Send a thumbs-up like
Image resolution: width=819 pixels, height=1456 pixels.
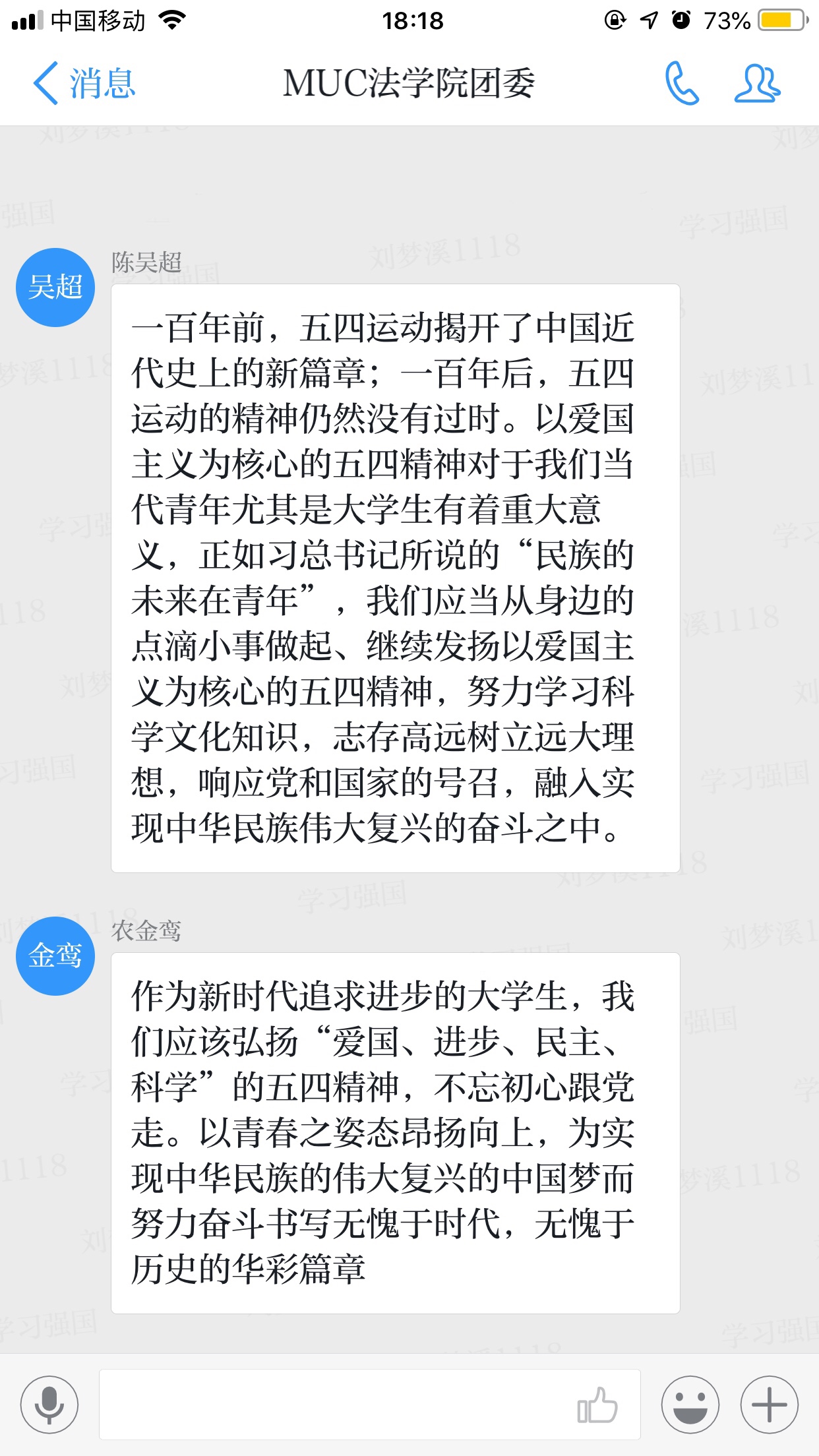(597, 1405)
